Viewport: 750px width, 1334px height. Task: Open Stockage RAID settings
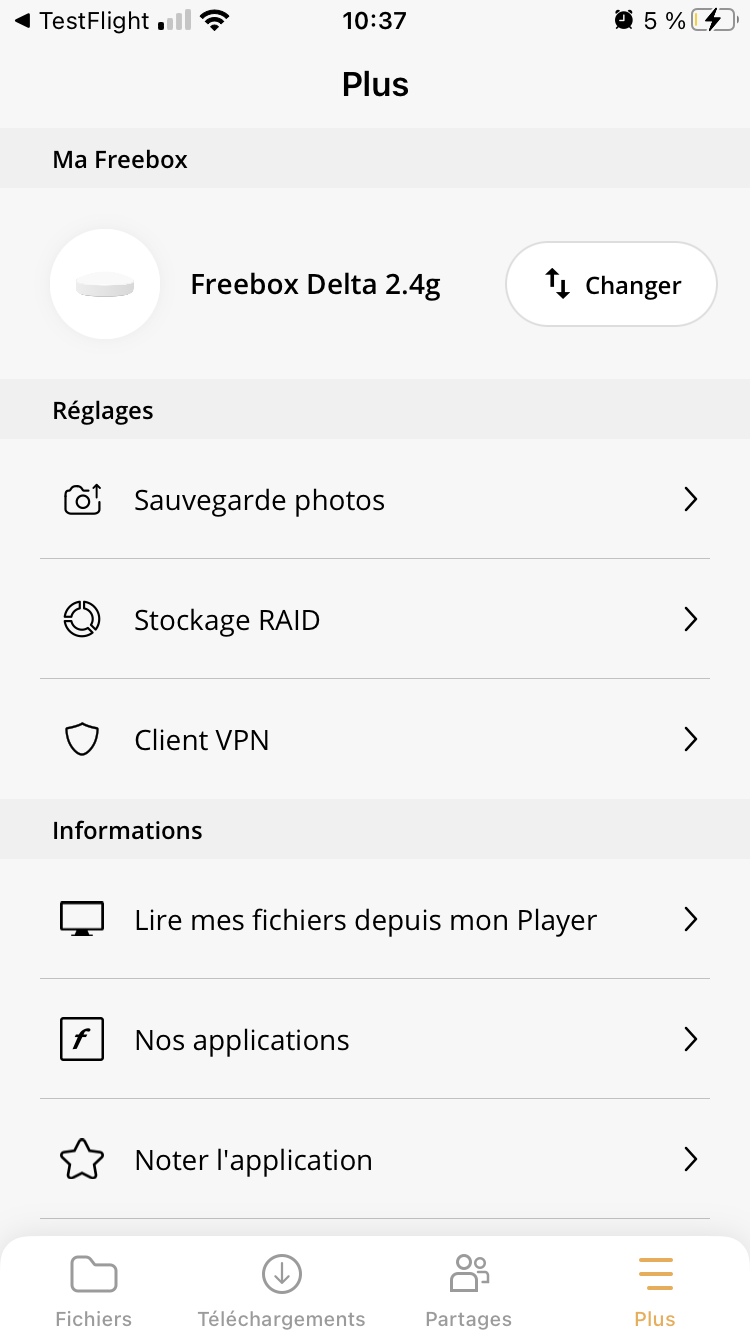(375, 620)
